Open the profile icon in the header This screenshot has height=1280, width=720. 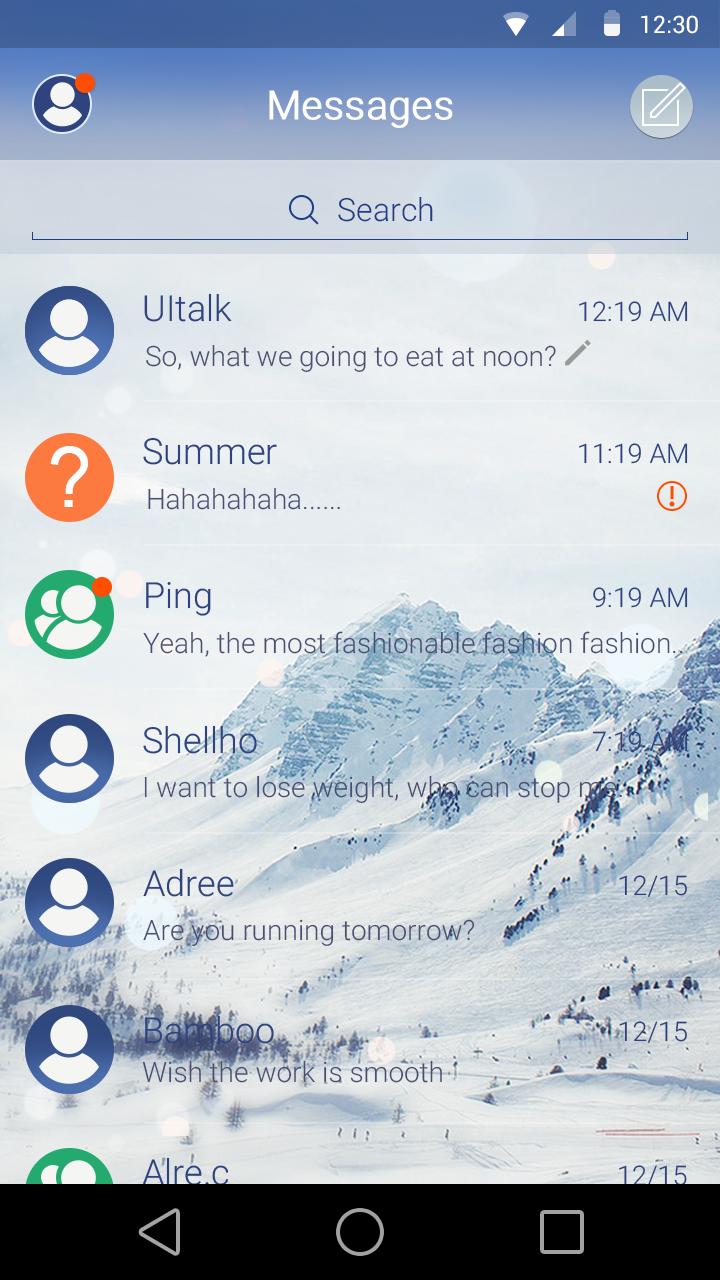point(63,104)
